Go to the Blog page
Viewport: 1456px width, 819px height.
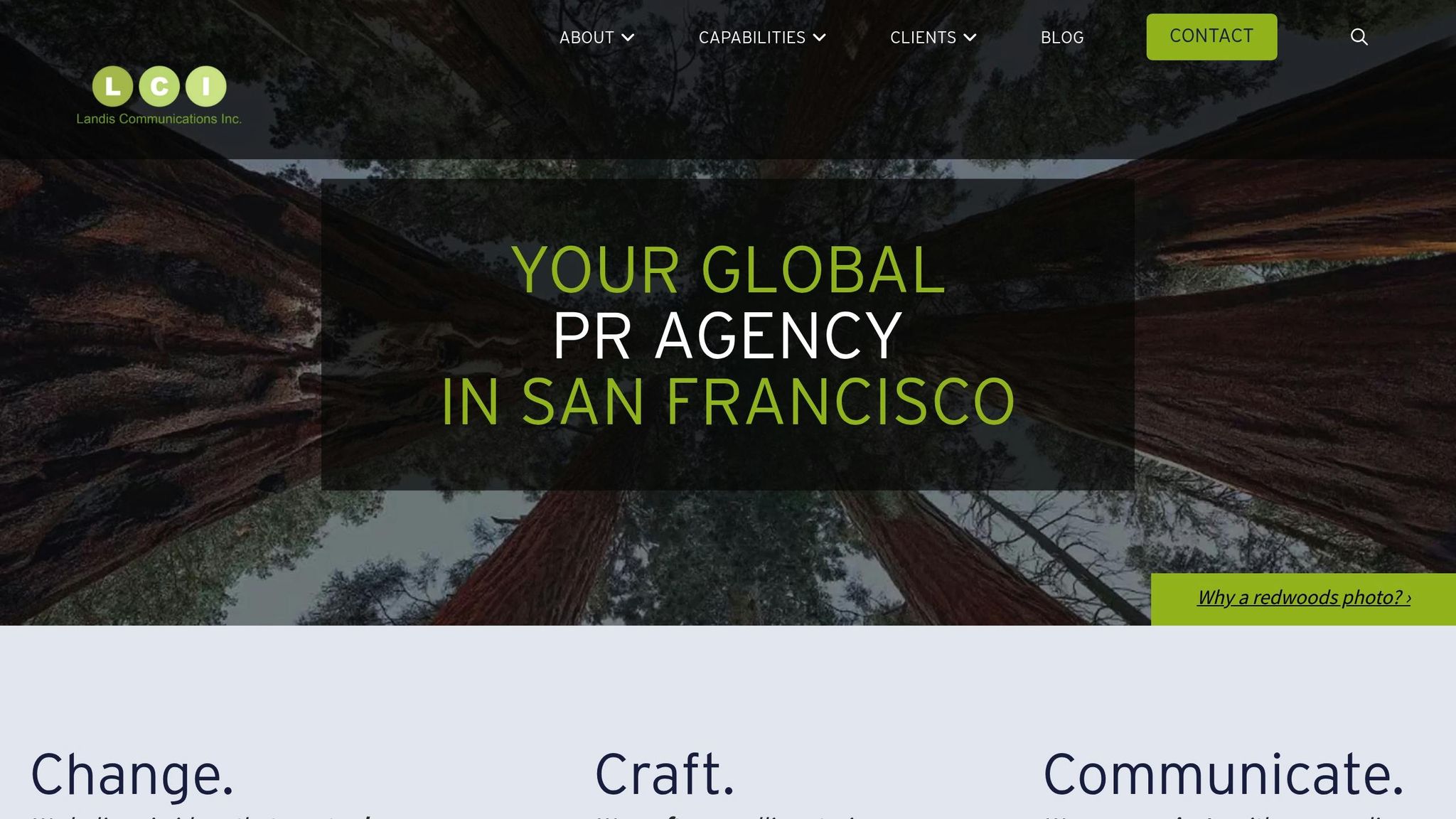(x=1061, y=38)
